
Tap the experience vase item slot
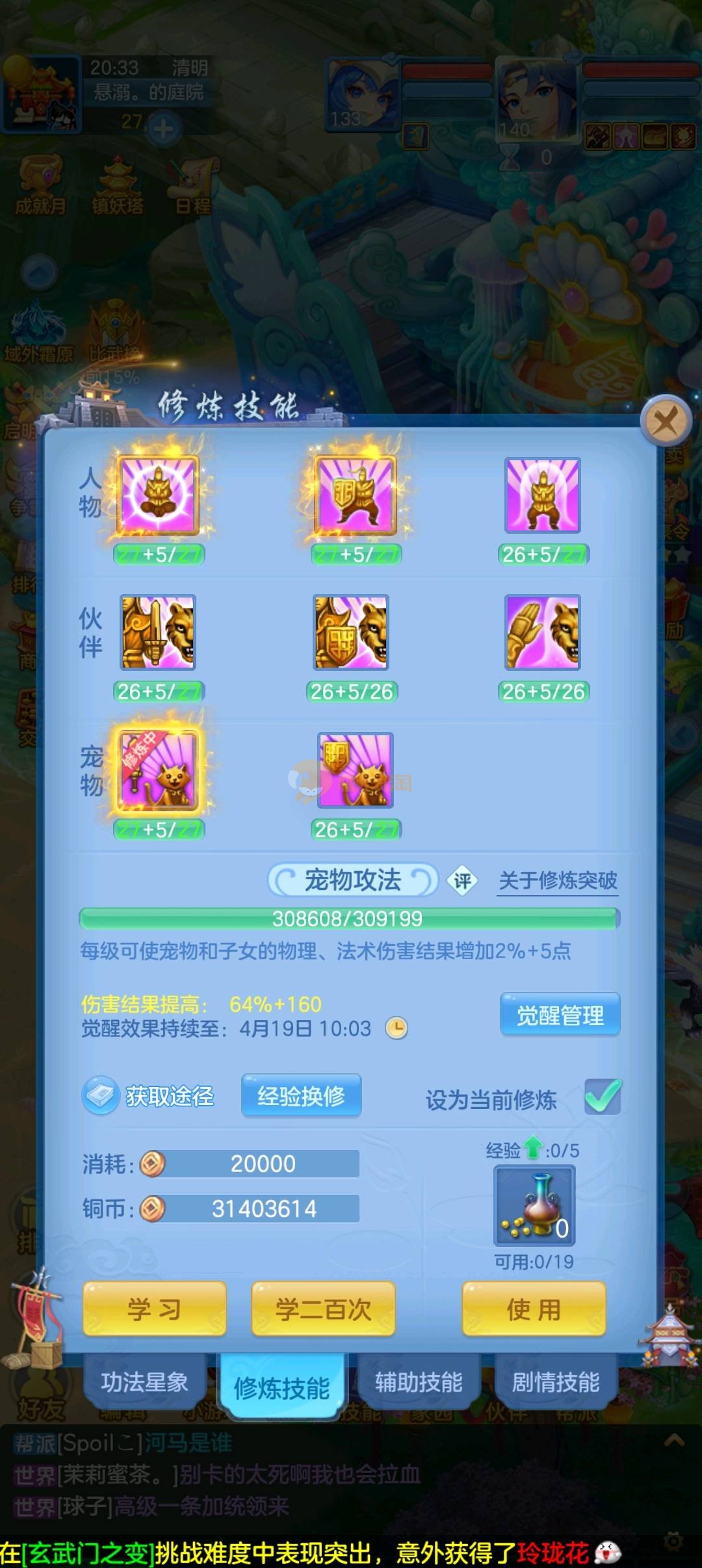534,1205
